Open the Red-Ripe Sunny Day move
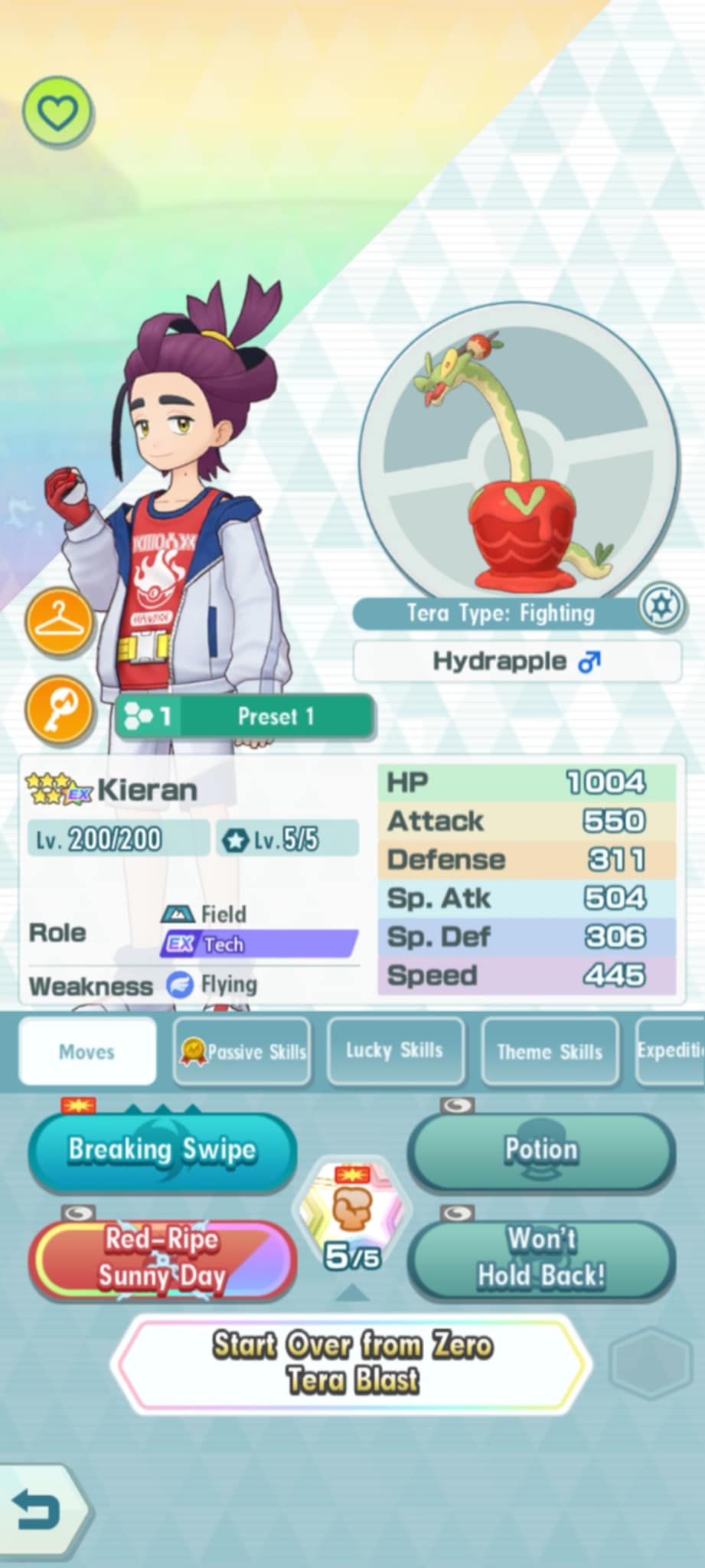Viewport: 705px width, 1568px height. [162, 1259]
